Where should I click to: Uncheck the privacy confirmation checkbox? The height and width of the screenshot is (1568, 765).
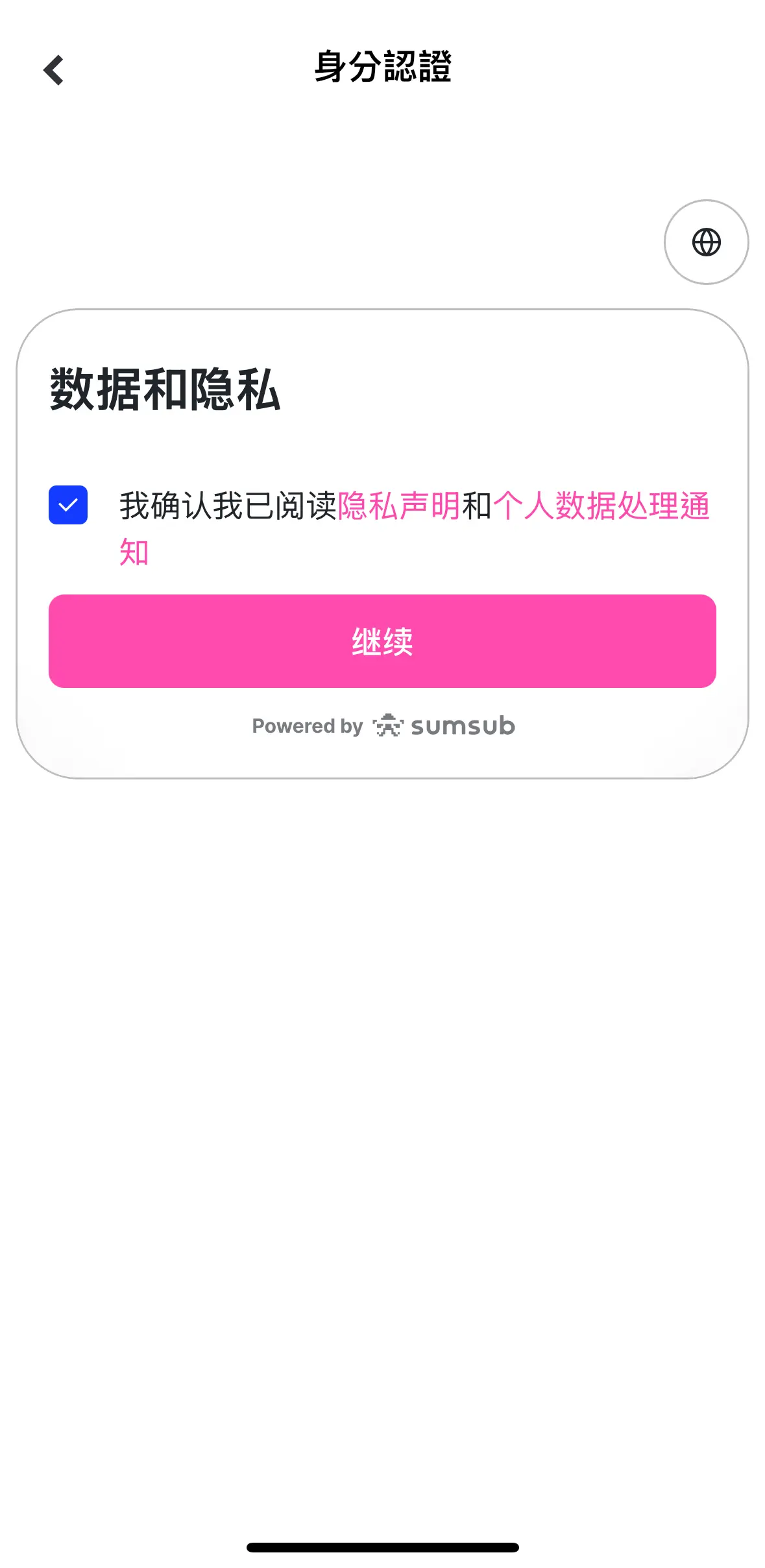click(x=67, y=504)
